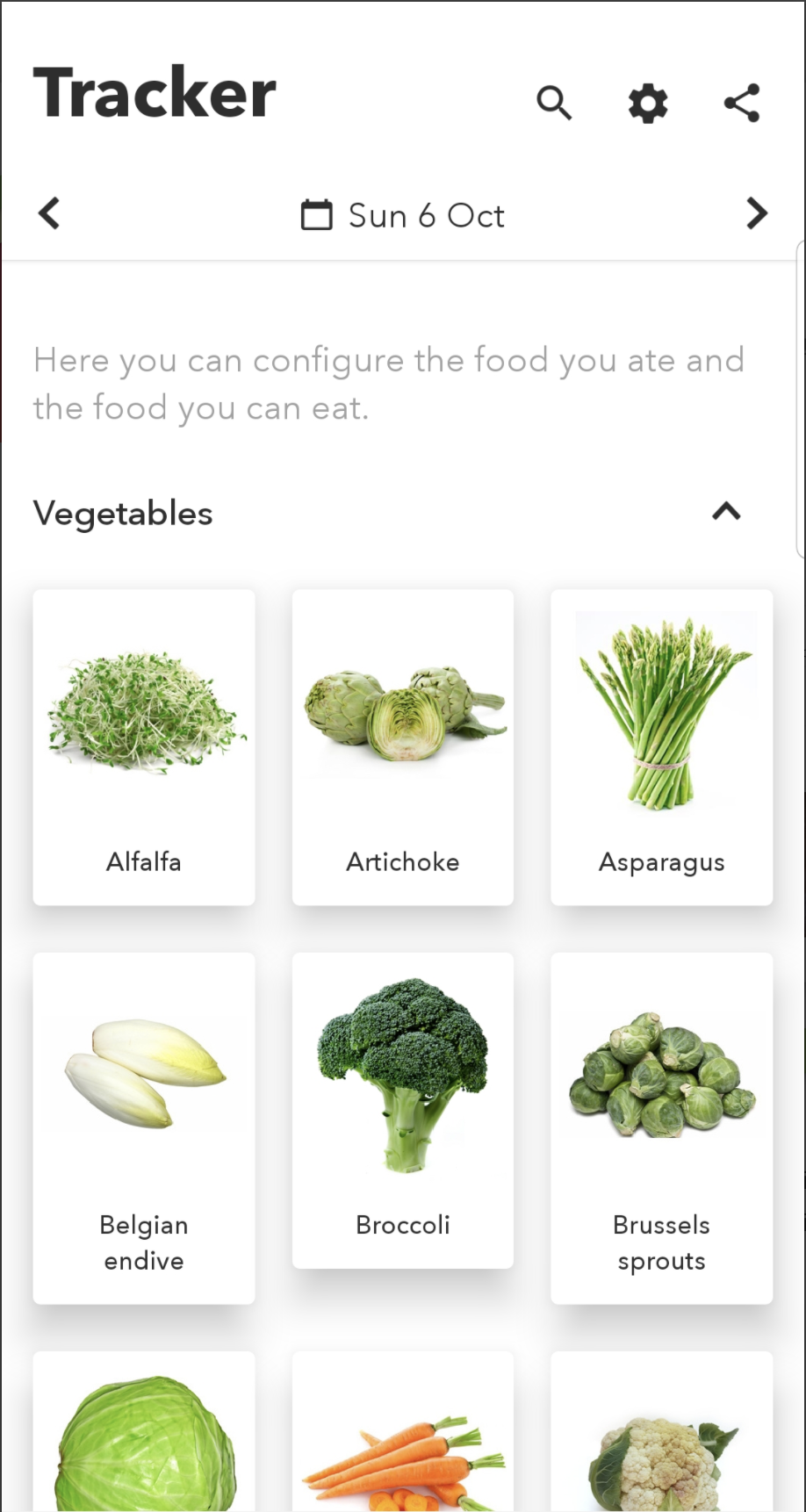Viewport: 806px width, 1512px height.
Task: Open the Sun 6 Oct date picker
Action: [403, 215]
